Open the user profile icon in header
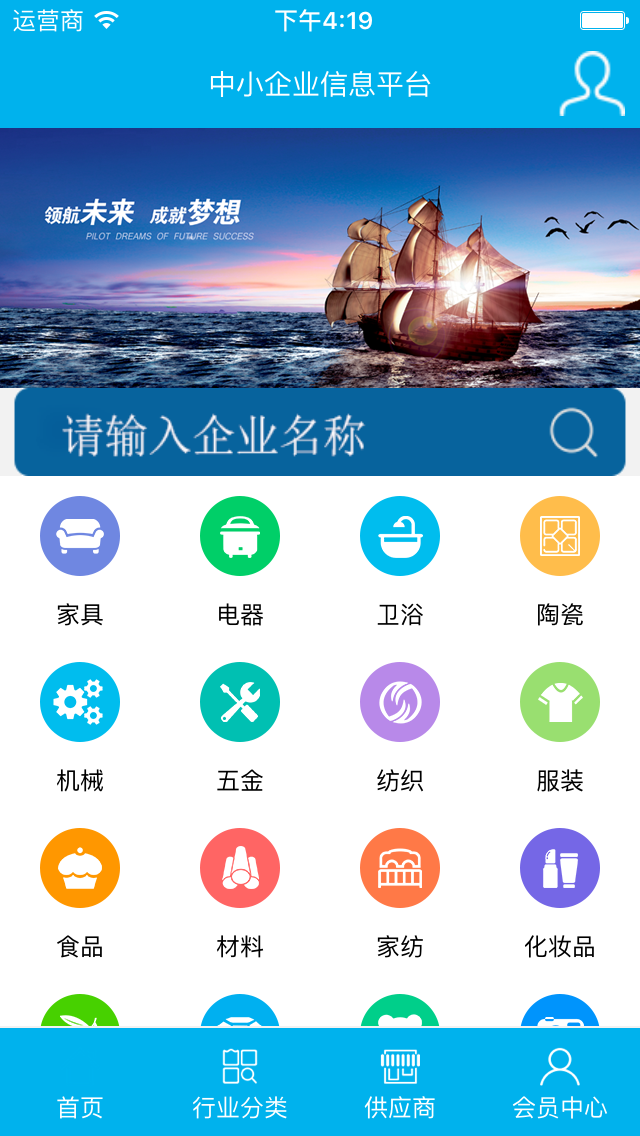 pyautogui.click(x=592, y=85)
